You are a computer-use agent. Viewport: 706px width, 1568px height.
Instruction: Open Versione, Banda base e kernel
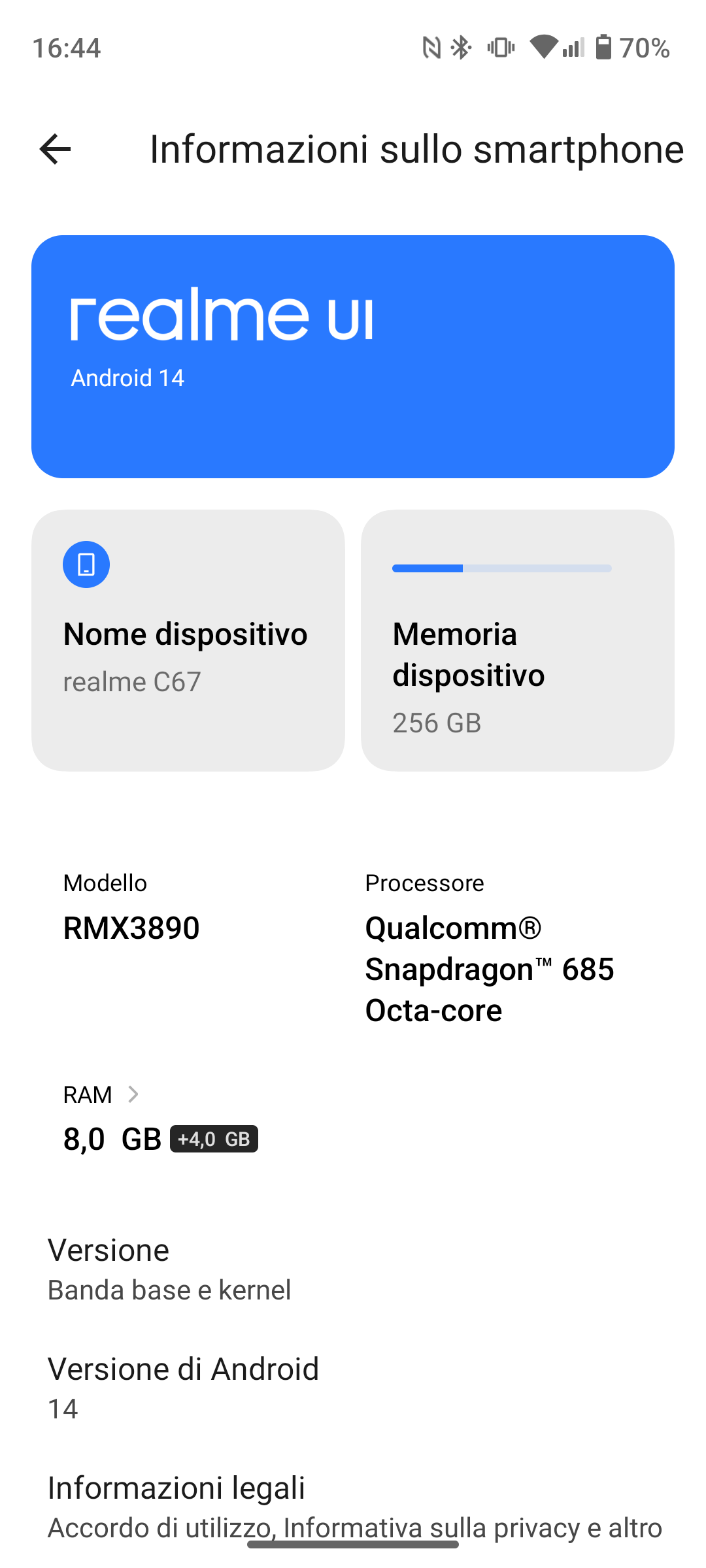pos(353,1270)
